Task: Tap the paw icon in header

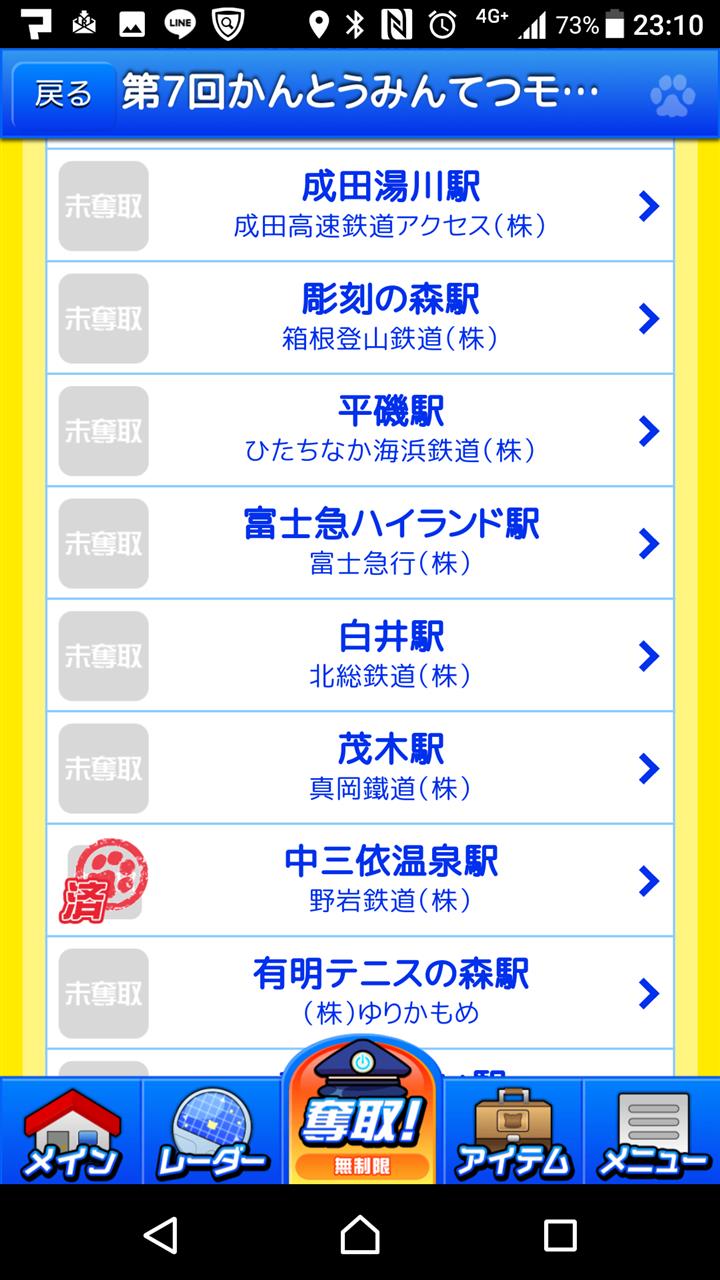Action: click(672, 97)
